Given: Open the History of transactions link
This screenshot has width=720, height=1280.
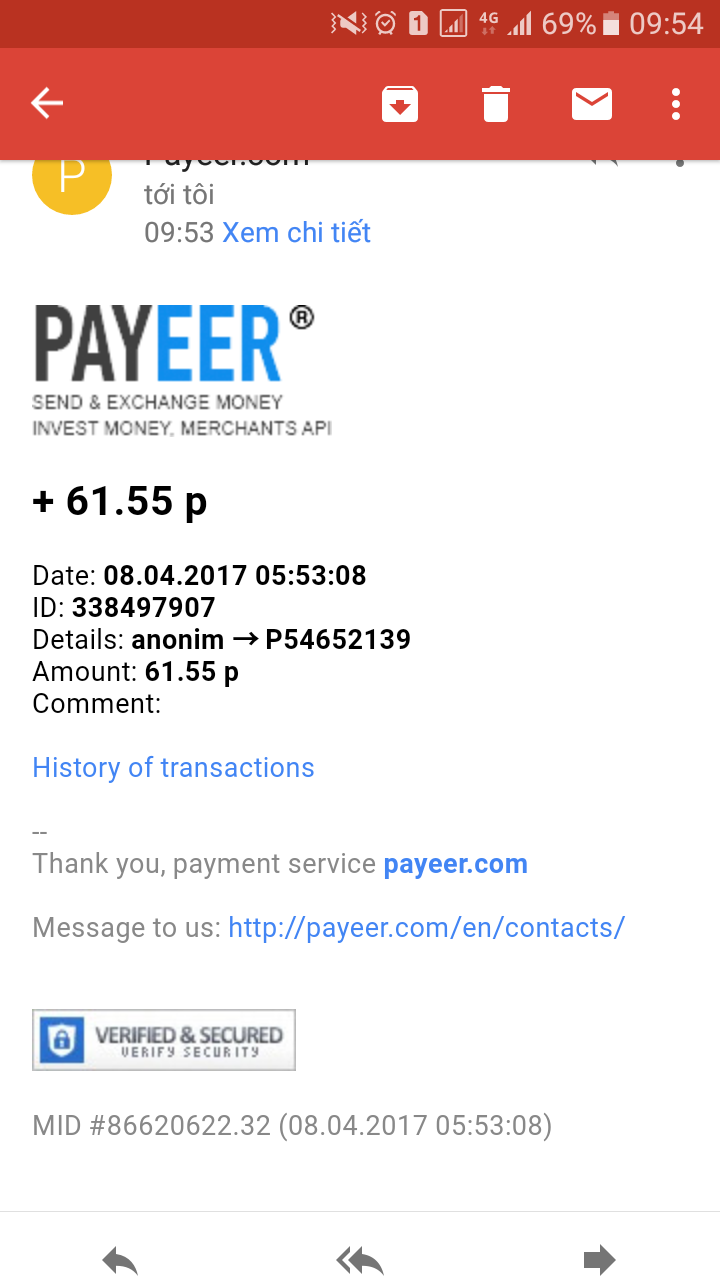Looking at the screenshot, I should (173, 768).
